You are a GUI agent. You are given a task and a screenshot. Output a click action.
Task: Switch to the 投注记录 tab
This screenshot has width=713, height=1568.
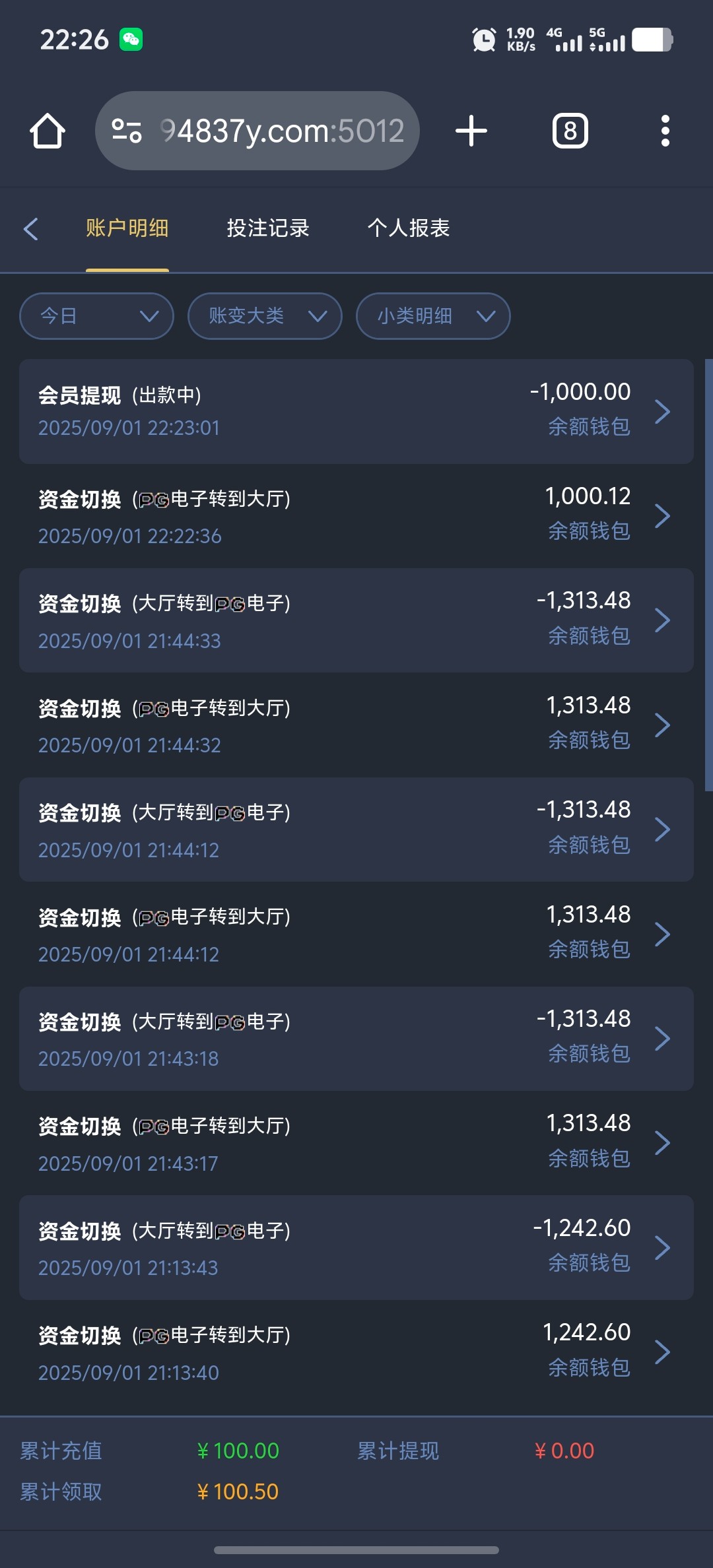point(268,228)
